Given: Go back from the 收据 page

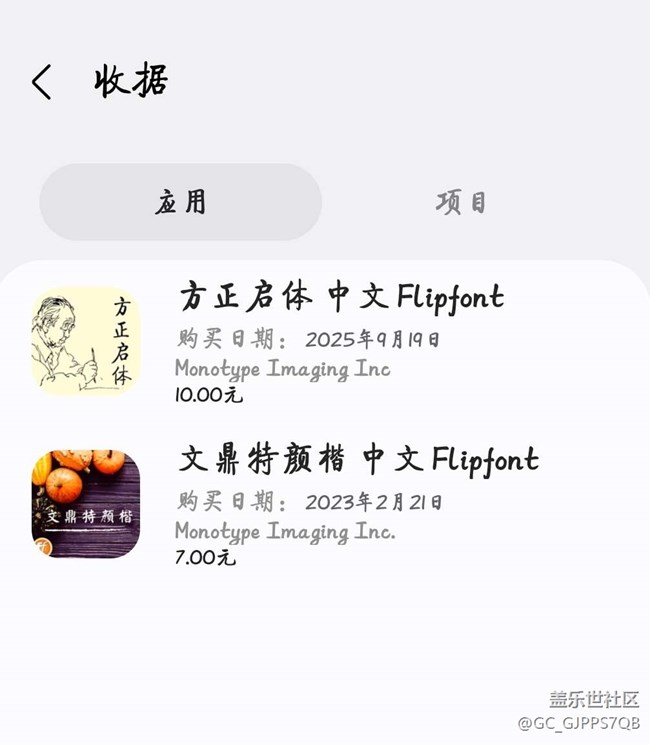Looking at the screenshot, I should point(41,82).
